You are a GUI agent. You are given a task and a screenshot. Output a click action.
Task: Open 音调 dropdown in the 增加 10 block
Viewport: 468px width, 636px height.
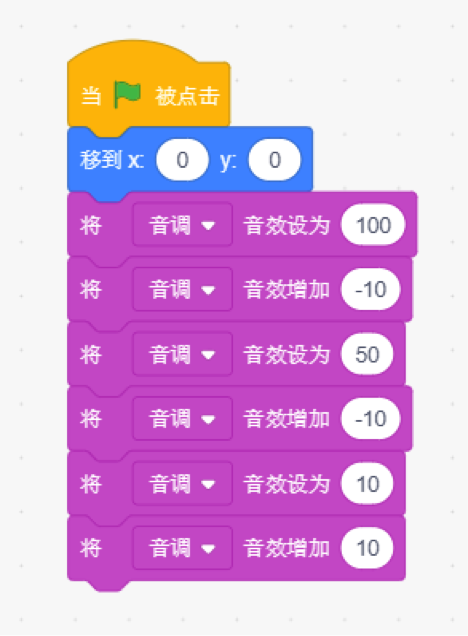pyautogui.click(x=182, y=548)
